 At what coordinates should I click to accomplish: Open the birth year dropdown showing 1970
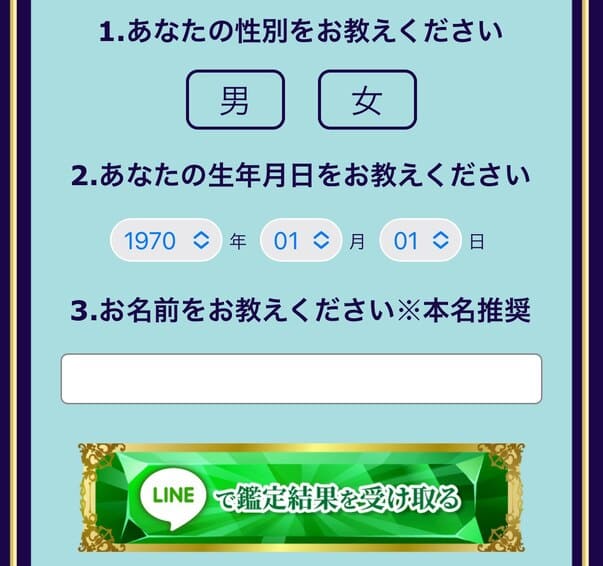tap(166, 241)
